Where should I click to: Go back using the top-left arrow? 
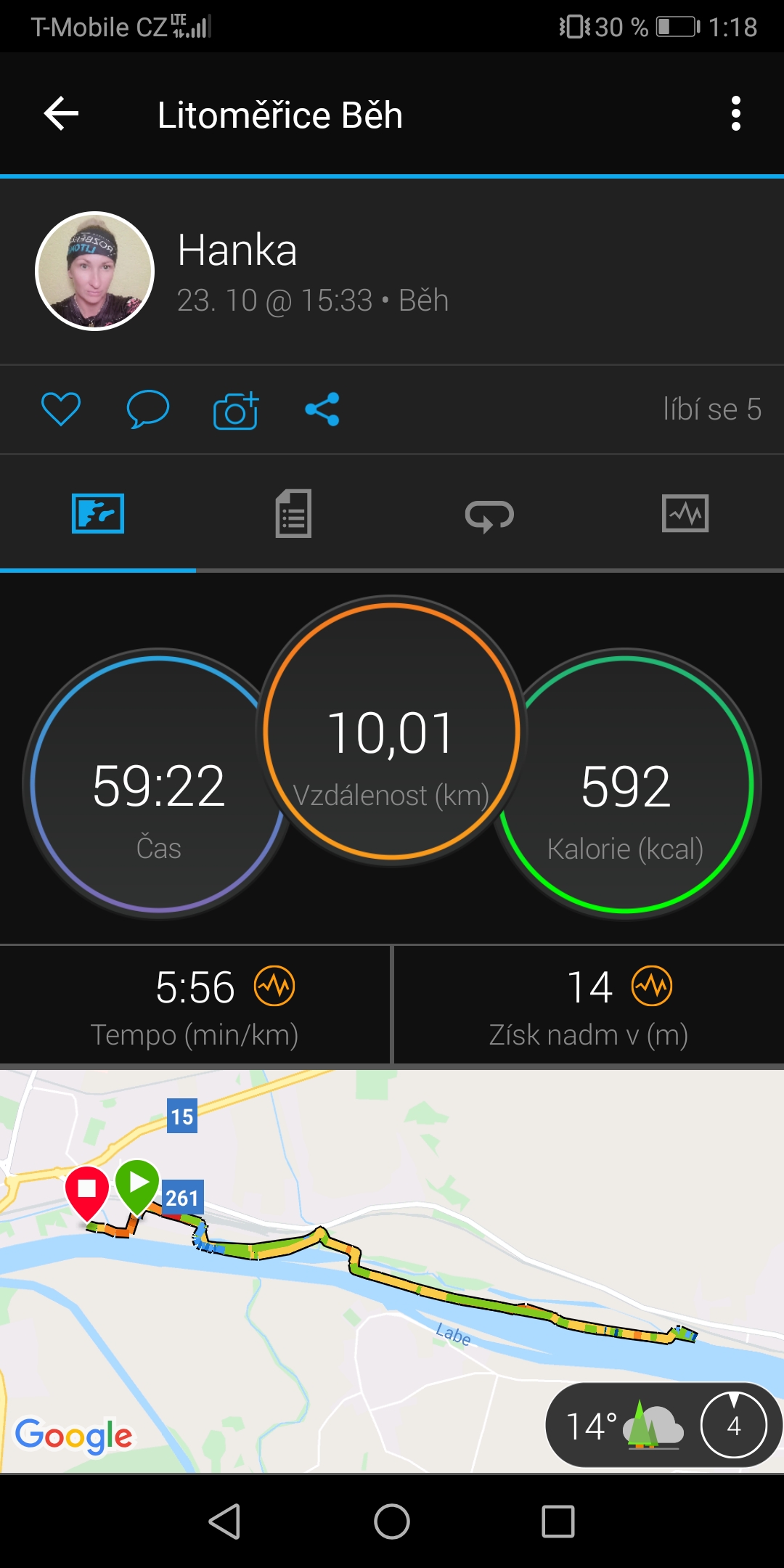pos(61,114)
